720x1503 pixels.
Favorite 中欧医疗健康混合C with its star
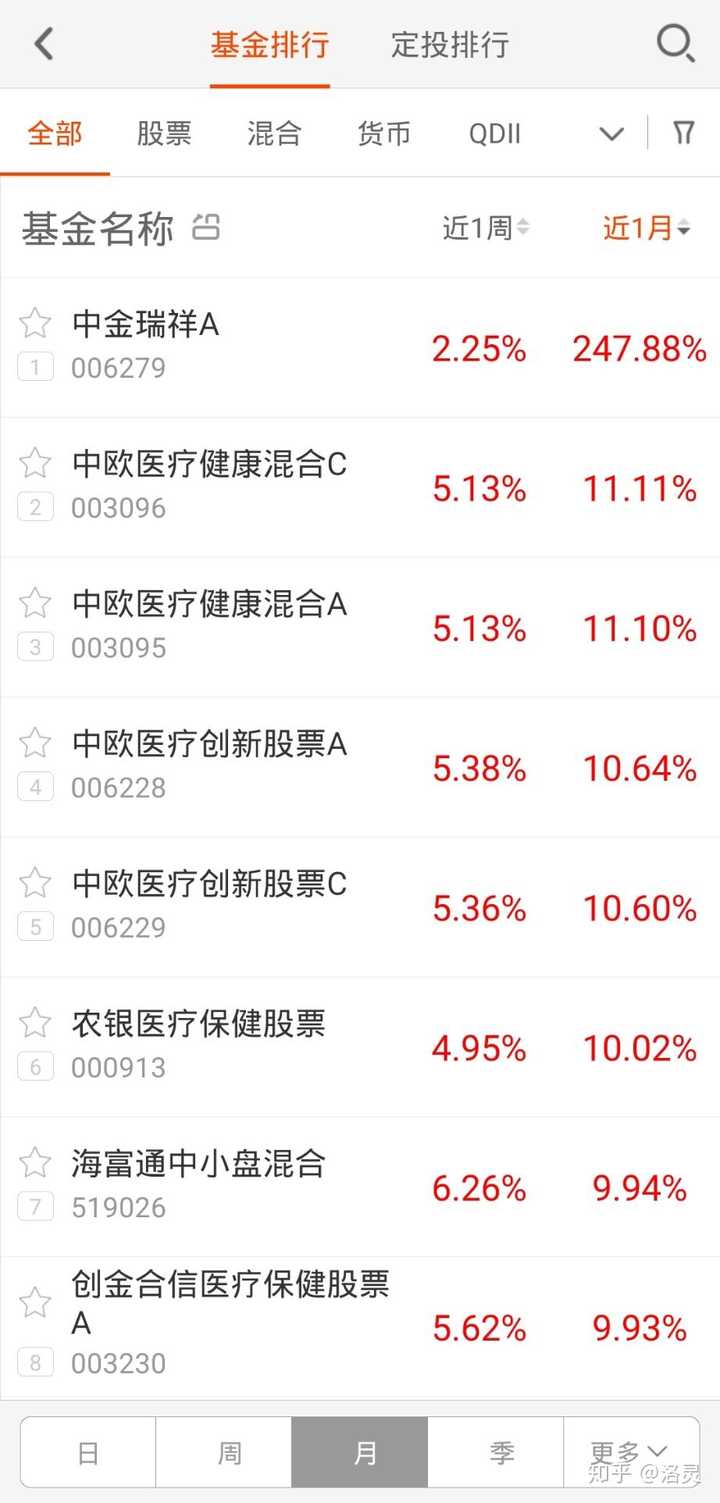click(35, 462)
